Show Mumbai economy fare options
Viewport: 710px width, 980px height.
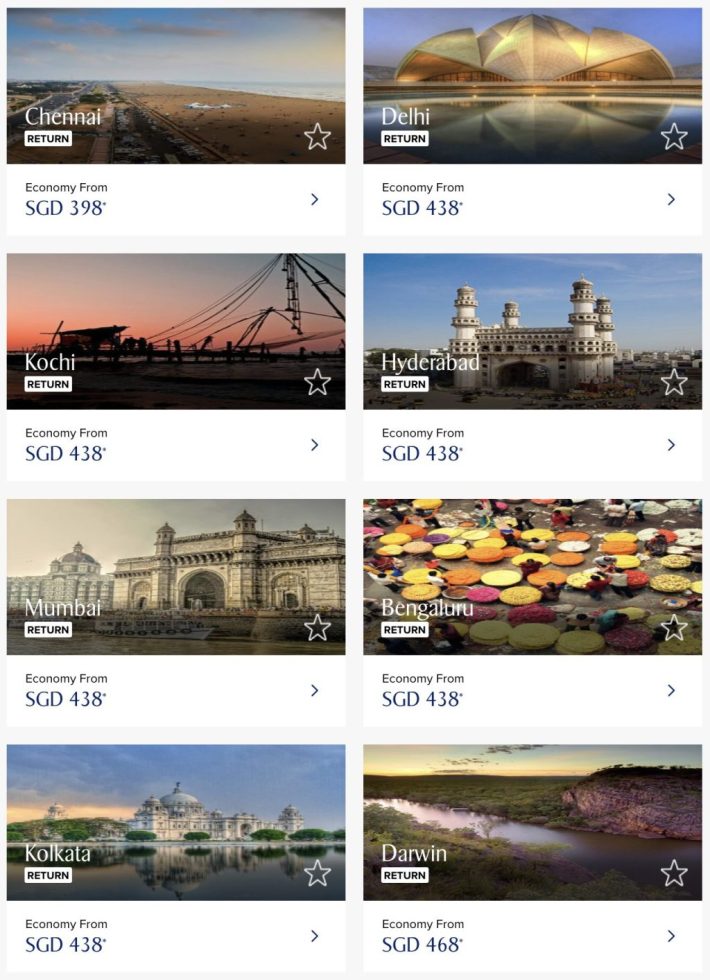(x=314, y=690)
